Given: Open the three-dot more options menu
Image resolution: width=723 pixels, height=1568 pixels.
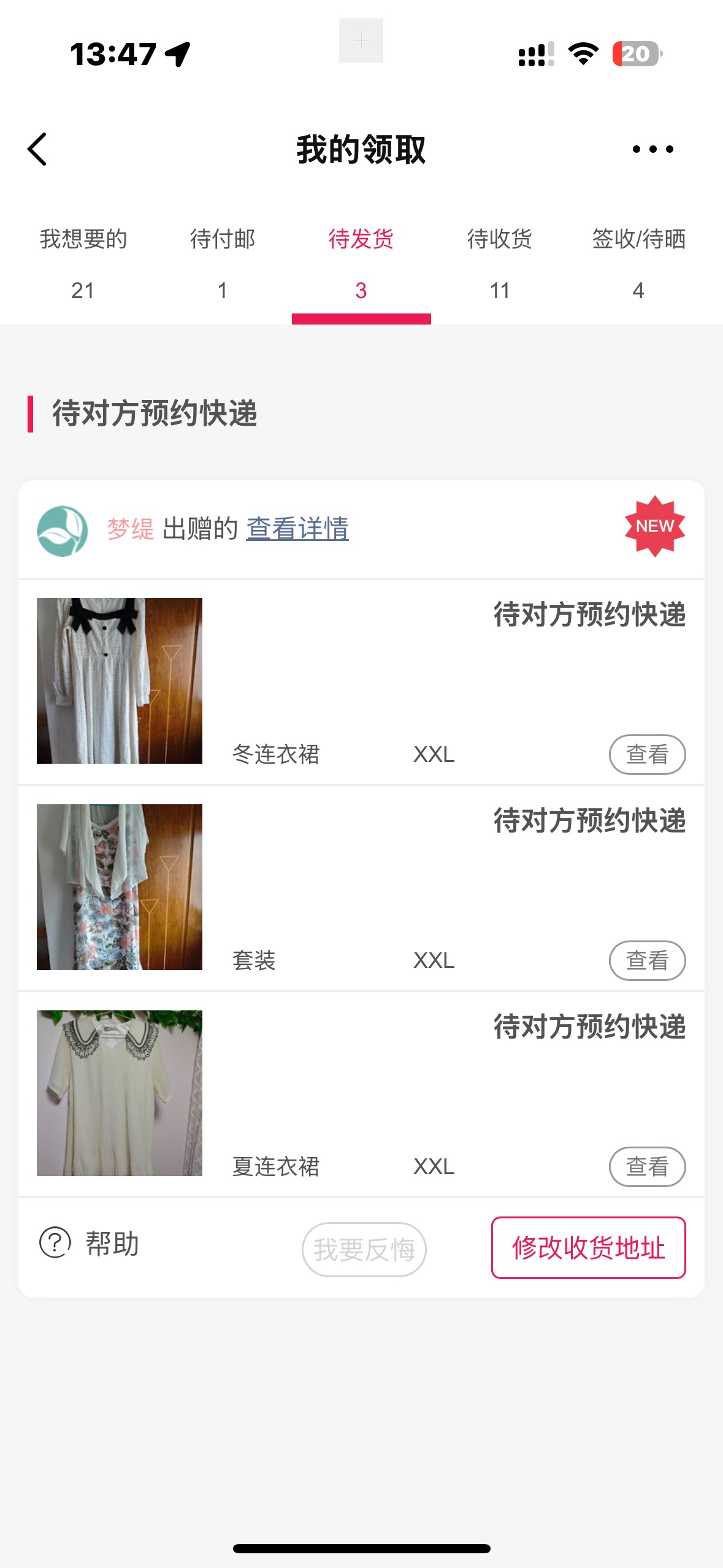Looking at the screenshot, I should tap(652, 149).
